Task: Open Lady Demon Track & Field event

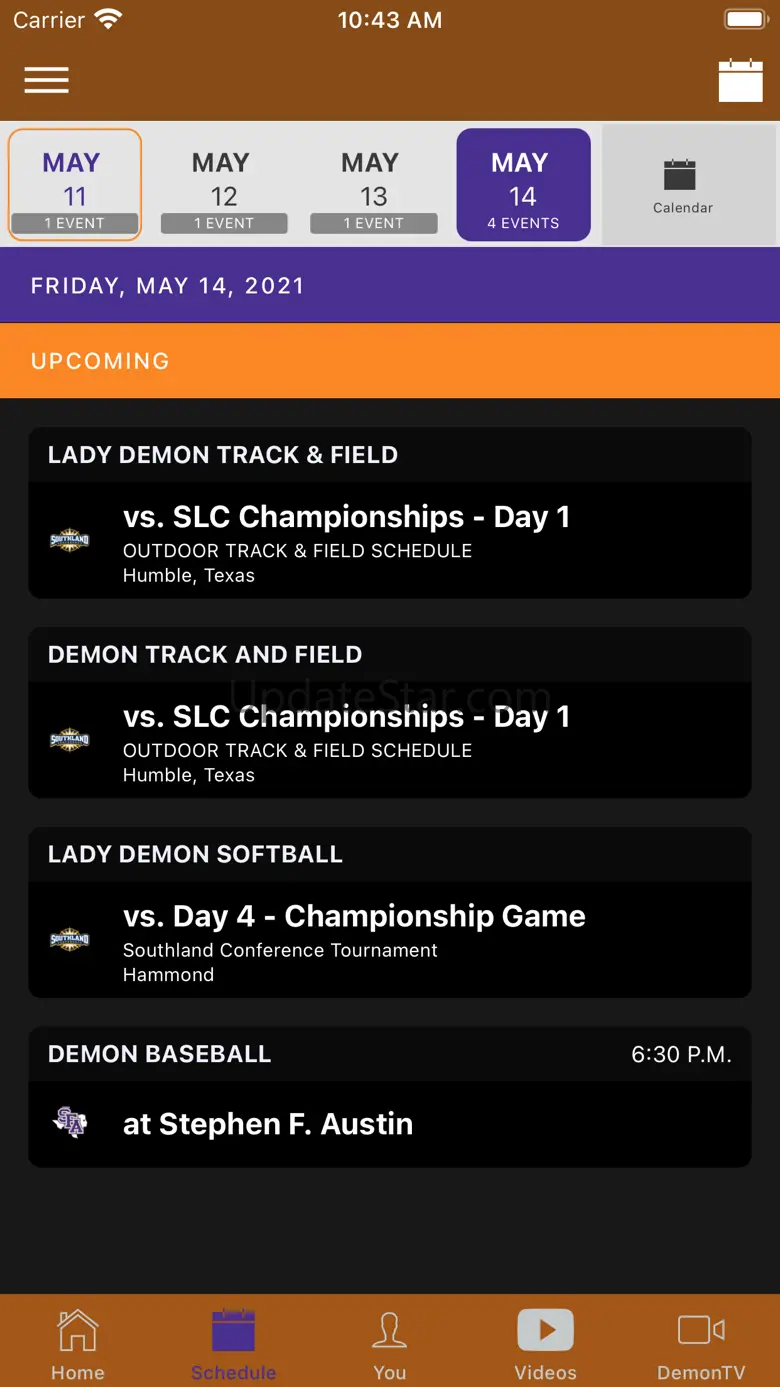Action: click(390, 540)
